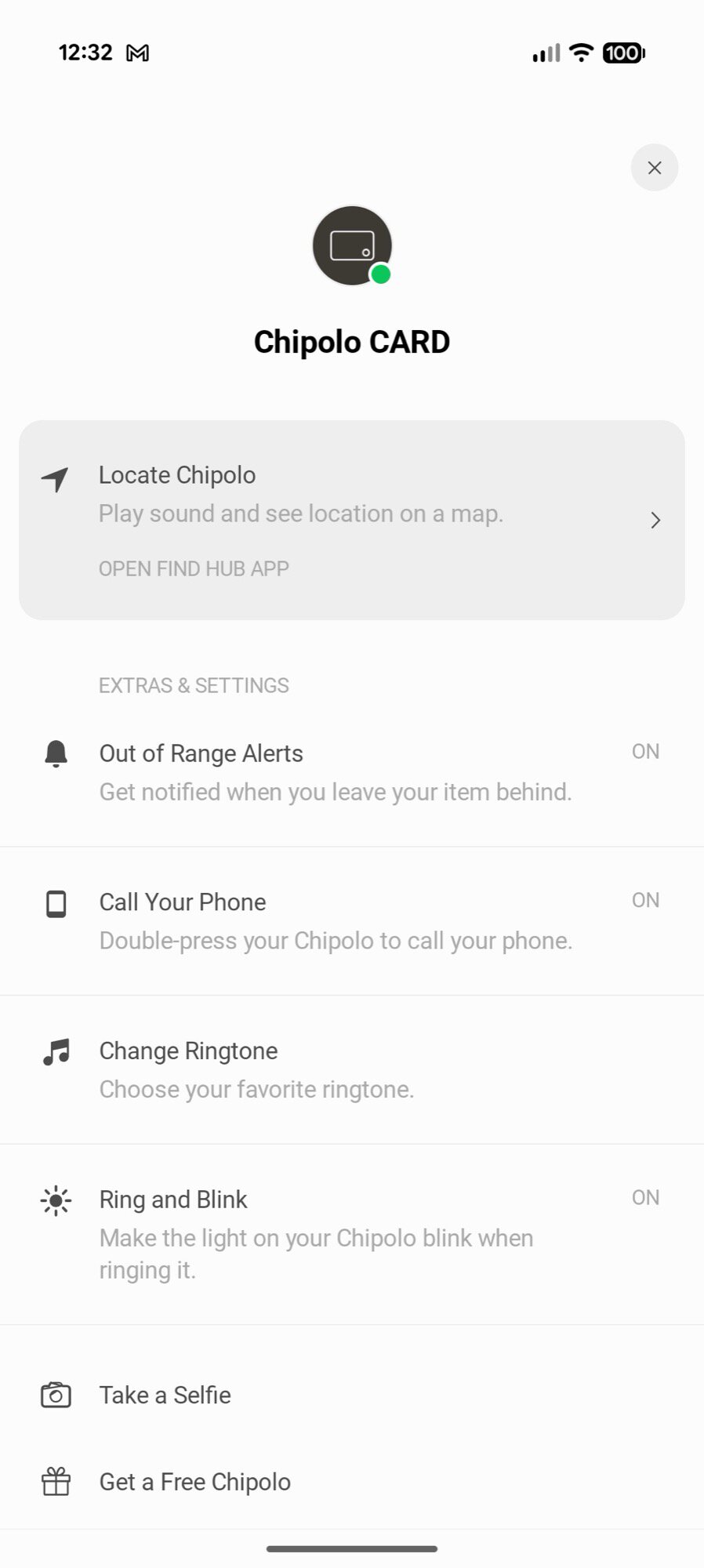Tap the music note icon for Change Ringtone

pyautogui.click(x=56, y=1051)
